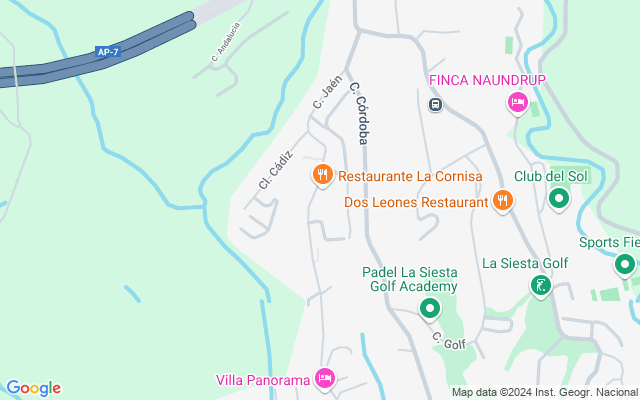
Task: Tap the Villa Panorama lodging pin
Action: [324, 379]
